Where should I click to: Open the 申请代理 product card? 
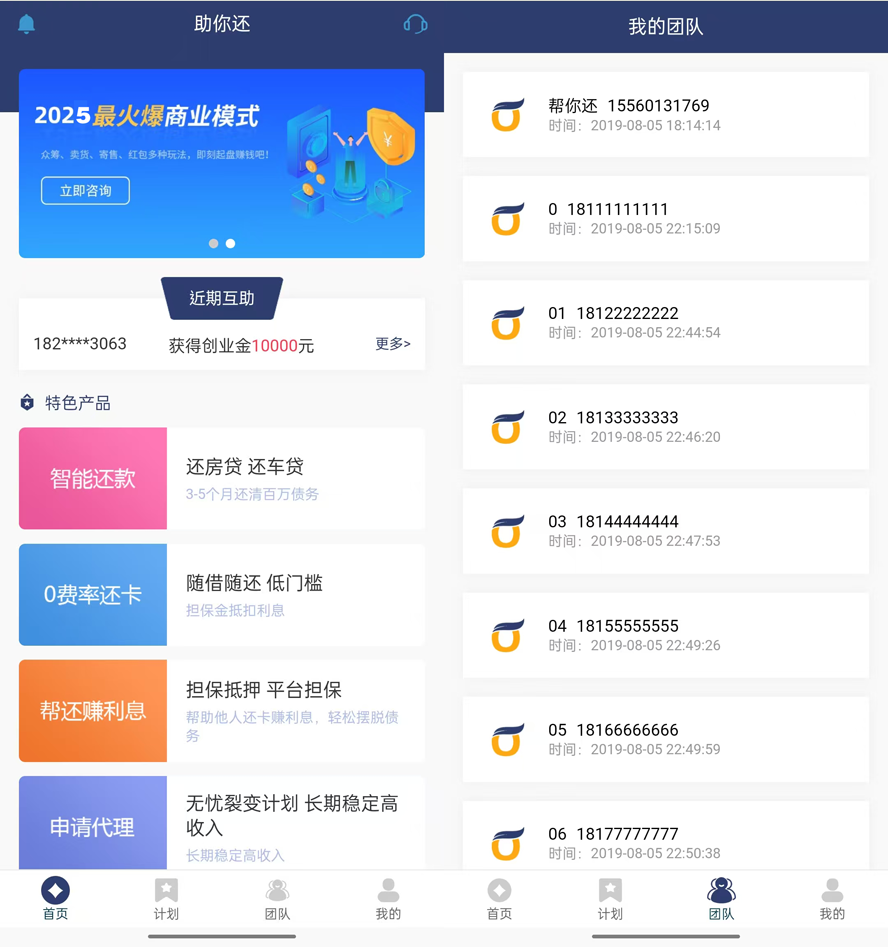(x=221, y=824)
